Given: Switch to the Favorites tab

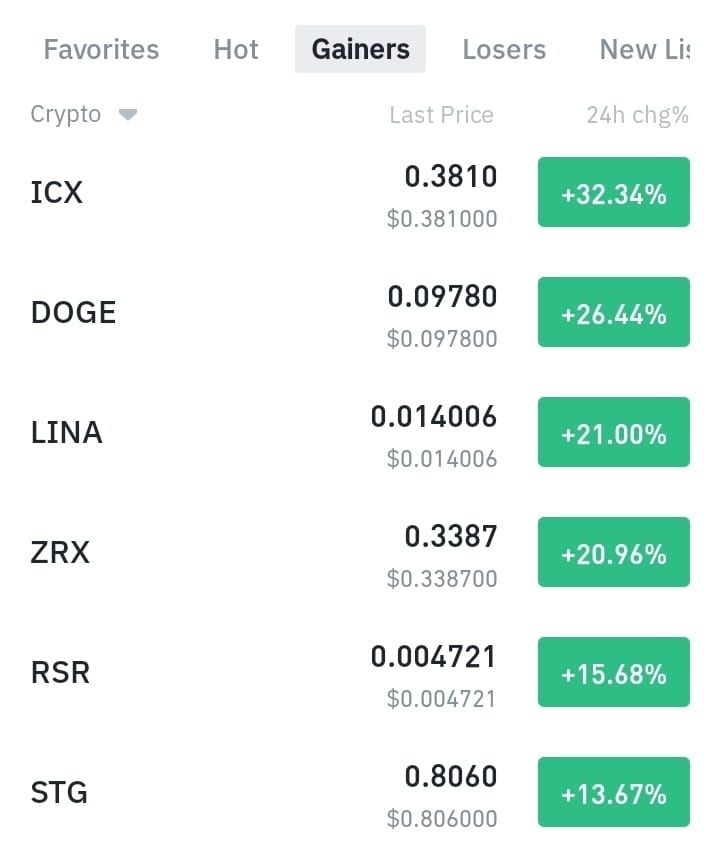Looking at the screenshot, I should tap(100, 49).
